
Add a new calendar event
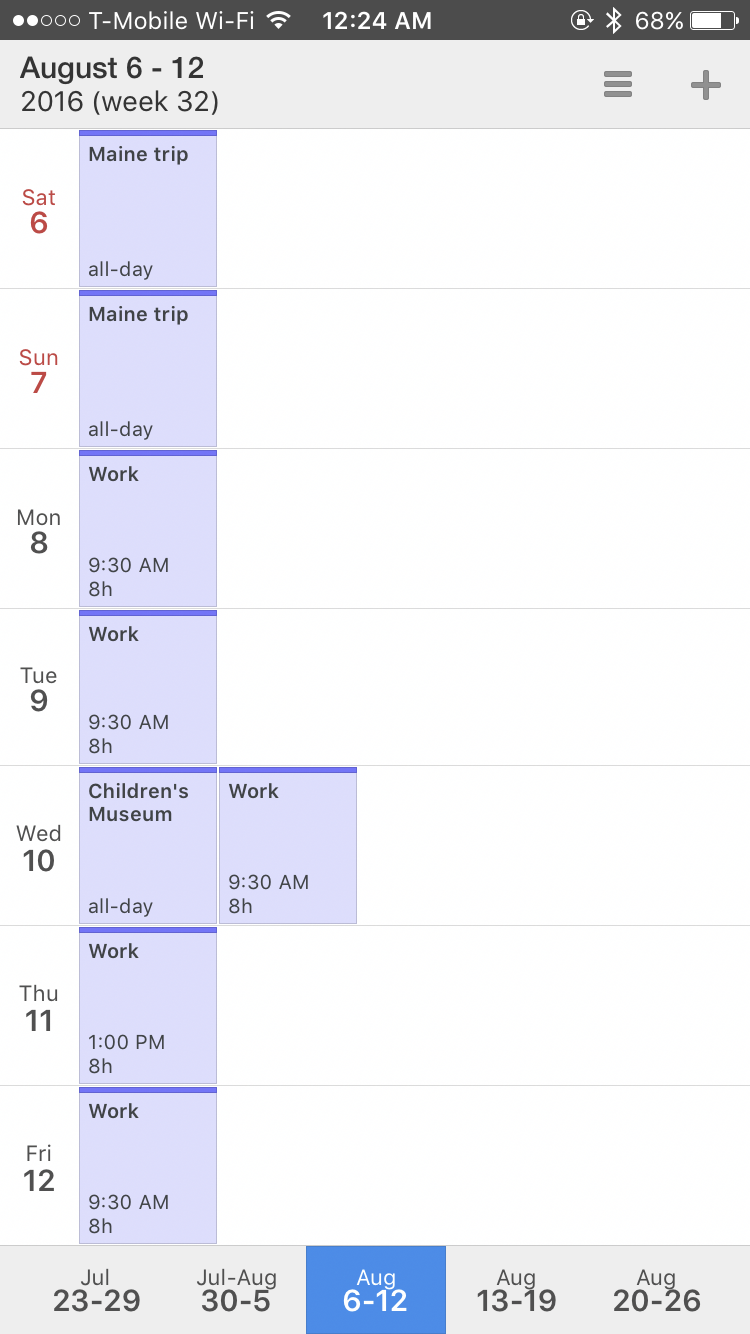[706, 85]
